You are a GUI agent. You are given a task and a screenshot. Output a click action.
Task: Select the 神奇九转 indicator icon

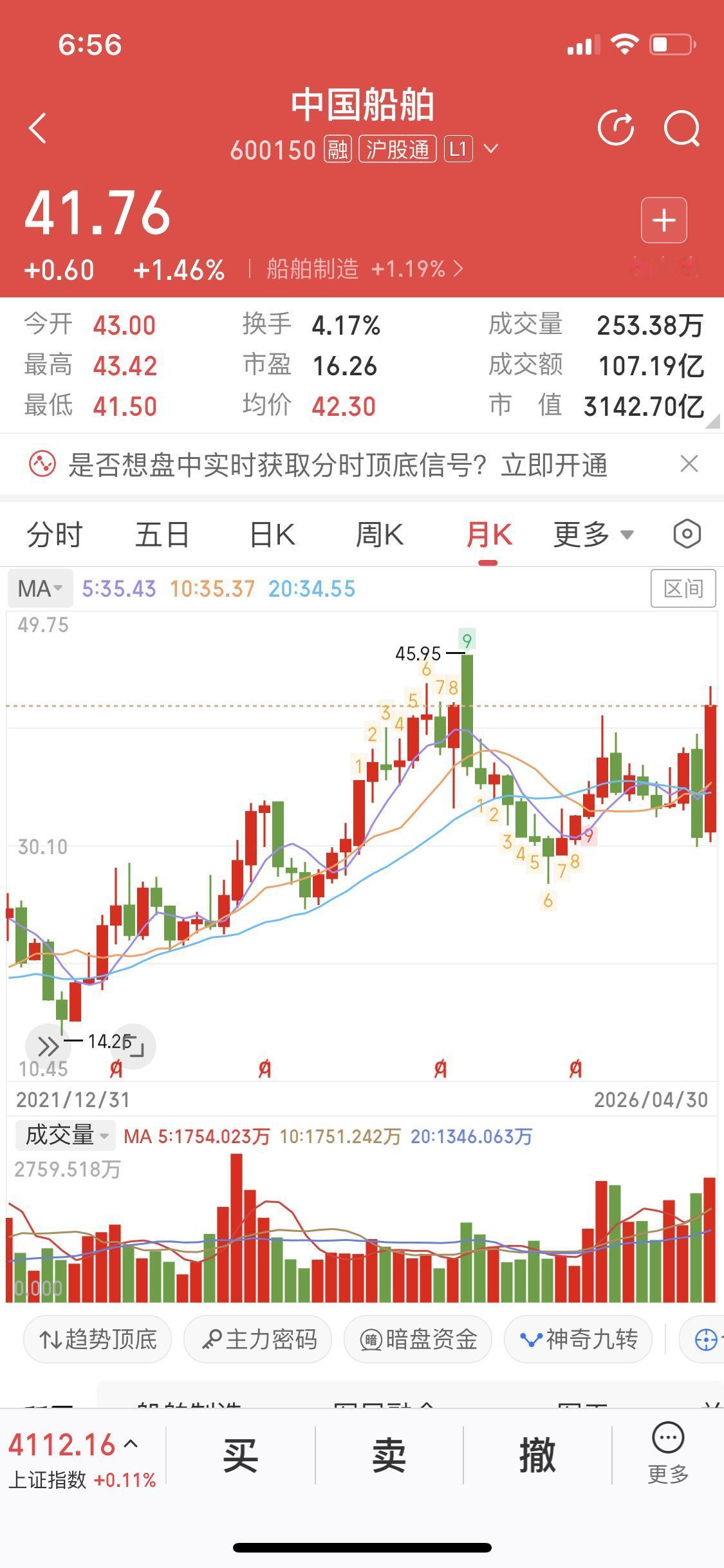click(x=532, y=1339)
